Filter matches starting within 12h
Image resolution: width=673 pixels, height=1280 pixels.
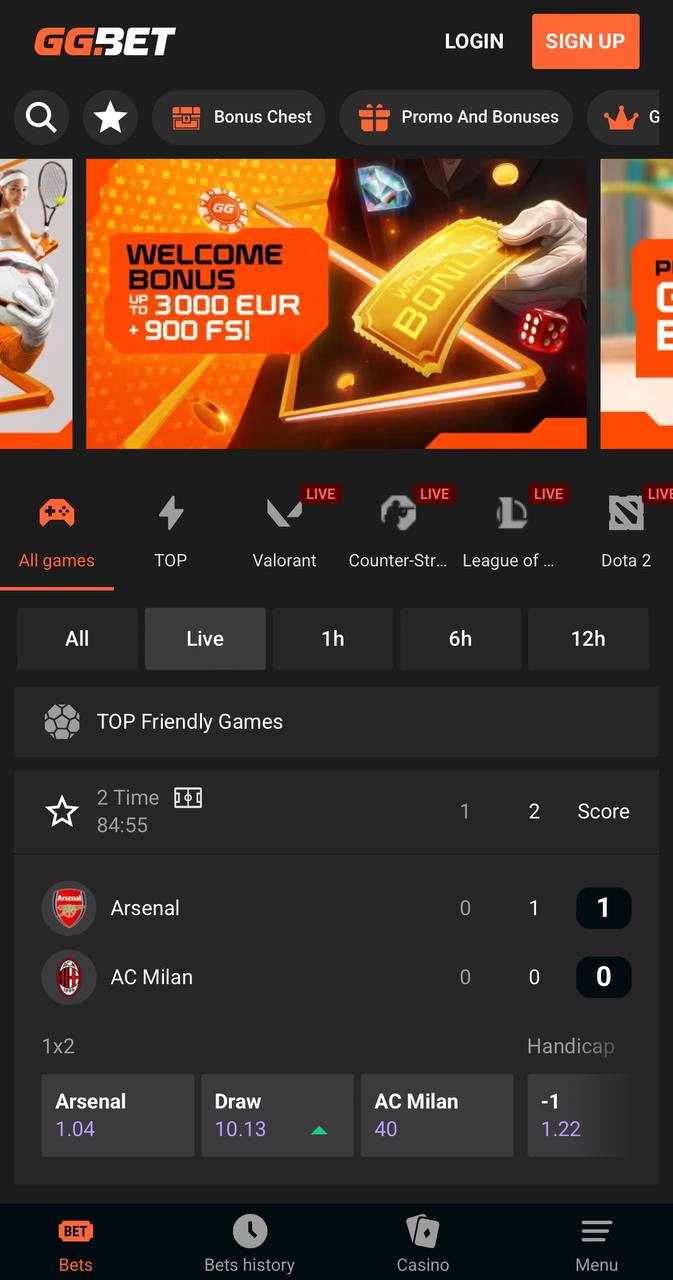(x=588, y=639)
